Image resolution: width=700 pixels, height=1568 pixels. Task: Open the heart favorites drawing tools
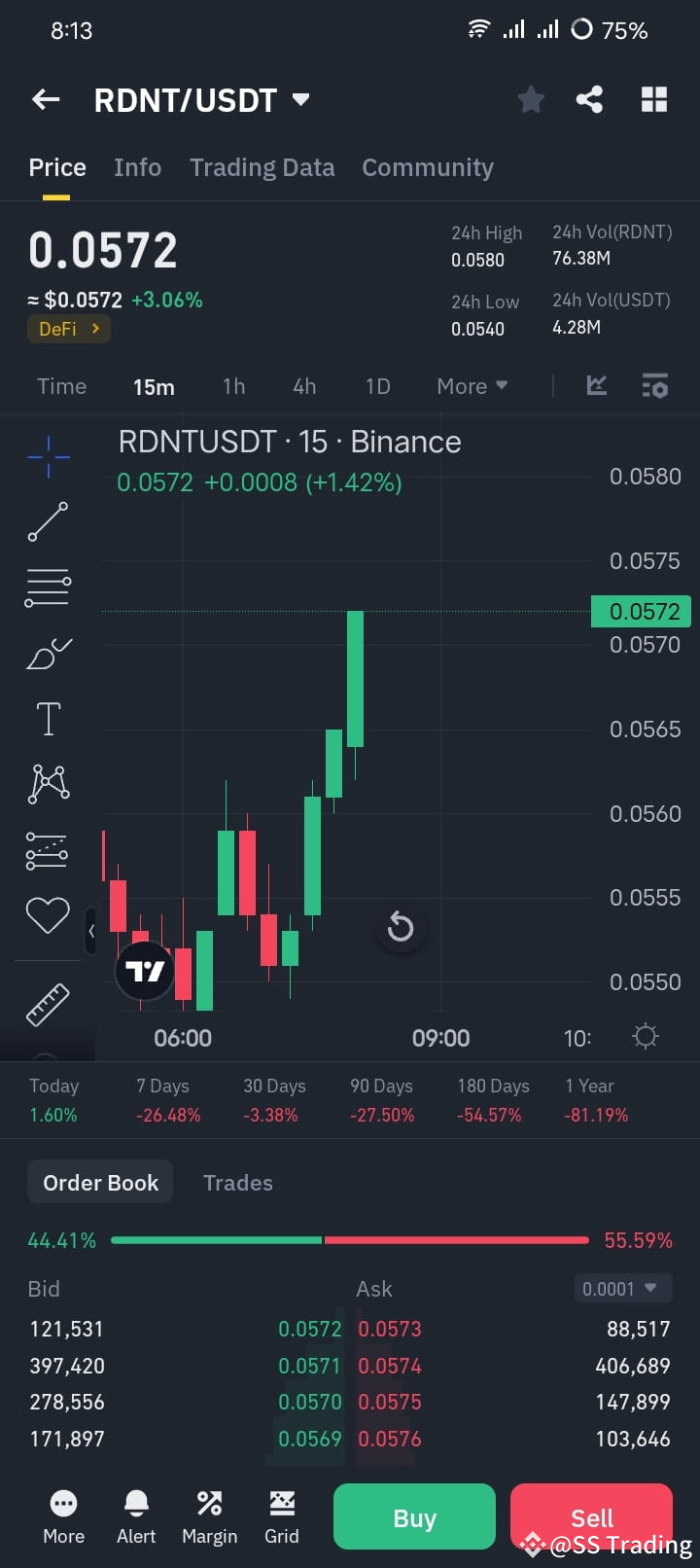pos(48,914)
